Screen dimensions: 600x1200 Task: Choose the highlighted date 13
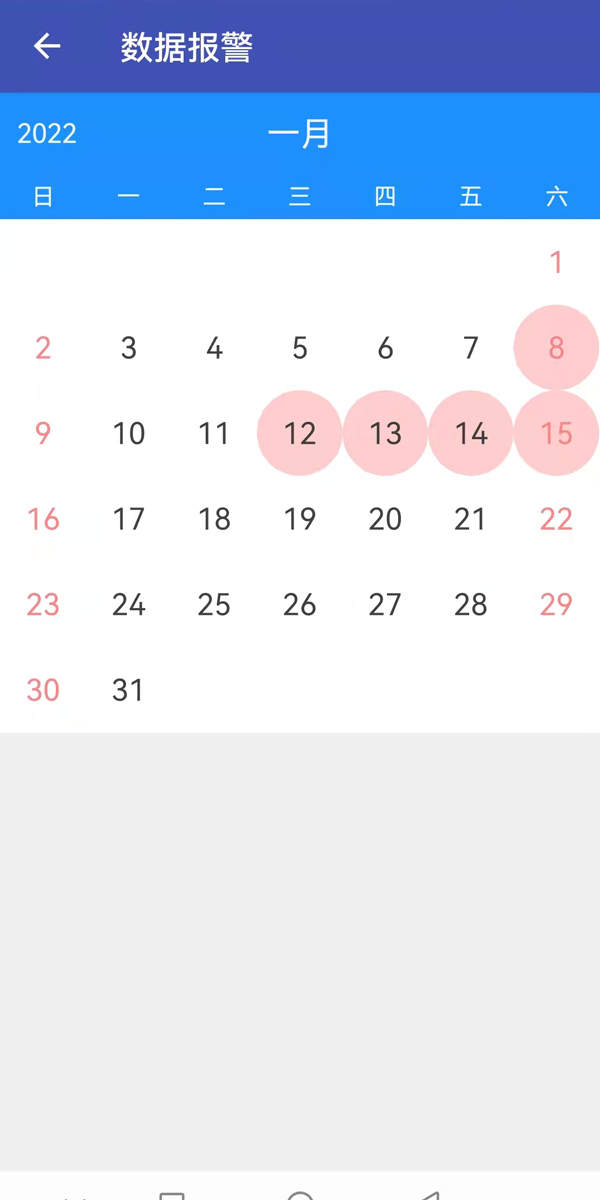[x=385, y=433]
